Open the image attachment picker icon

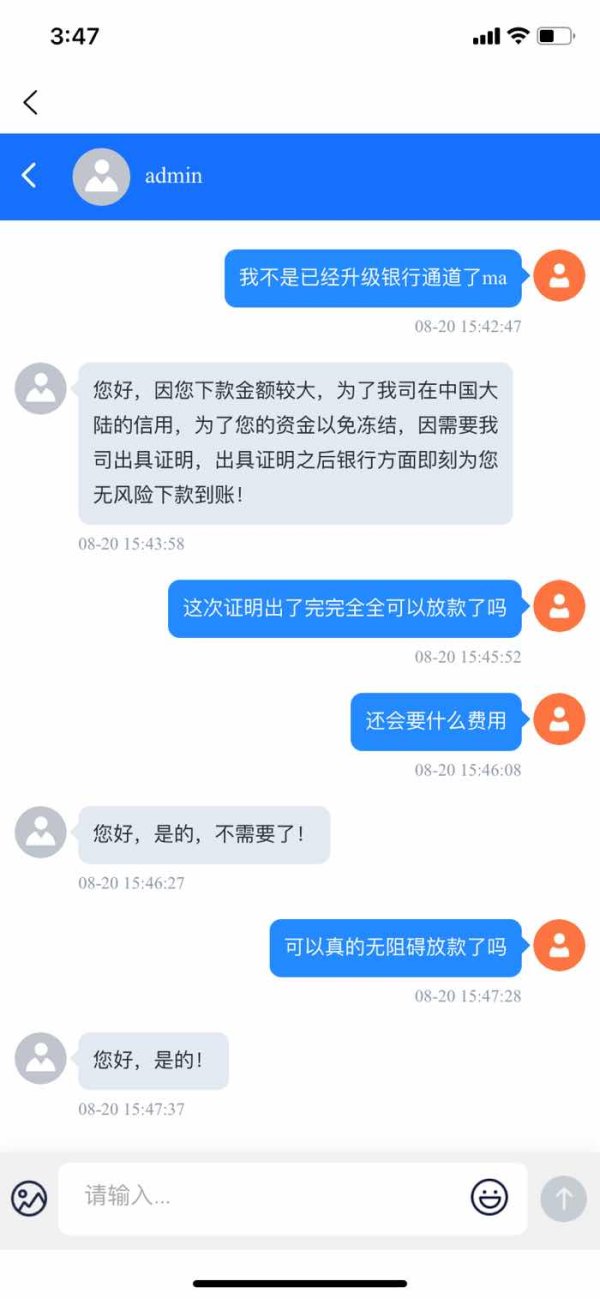[x=29, y=1197]
